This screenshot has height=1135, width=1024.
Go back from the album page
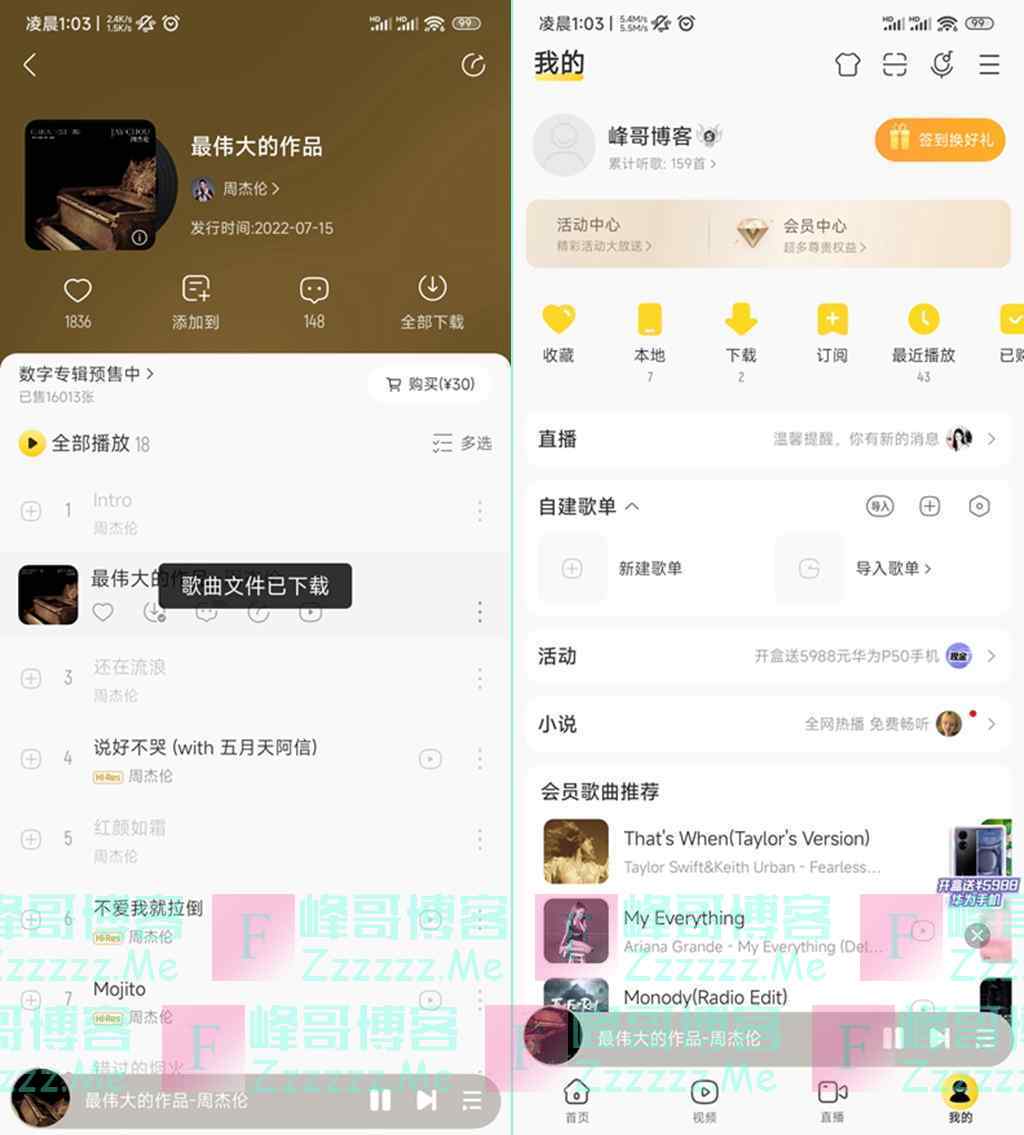(x=30, y=65)
